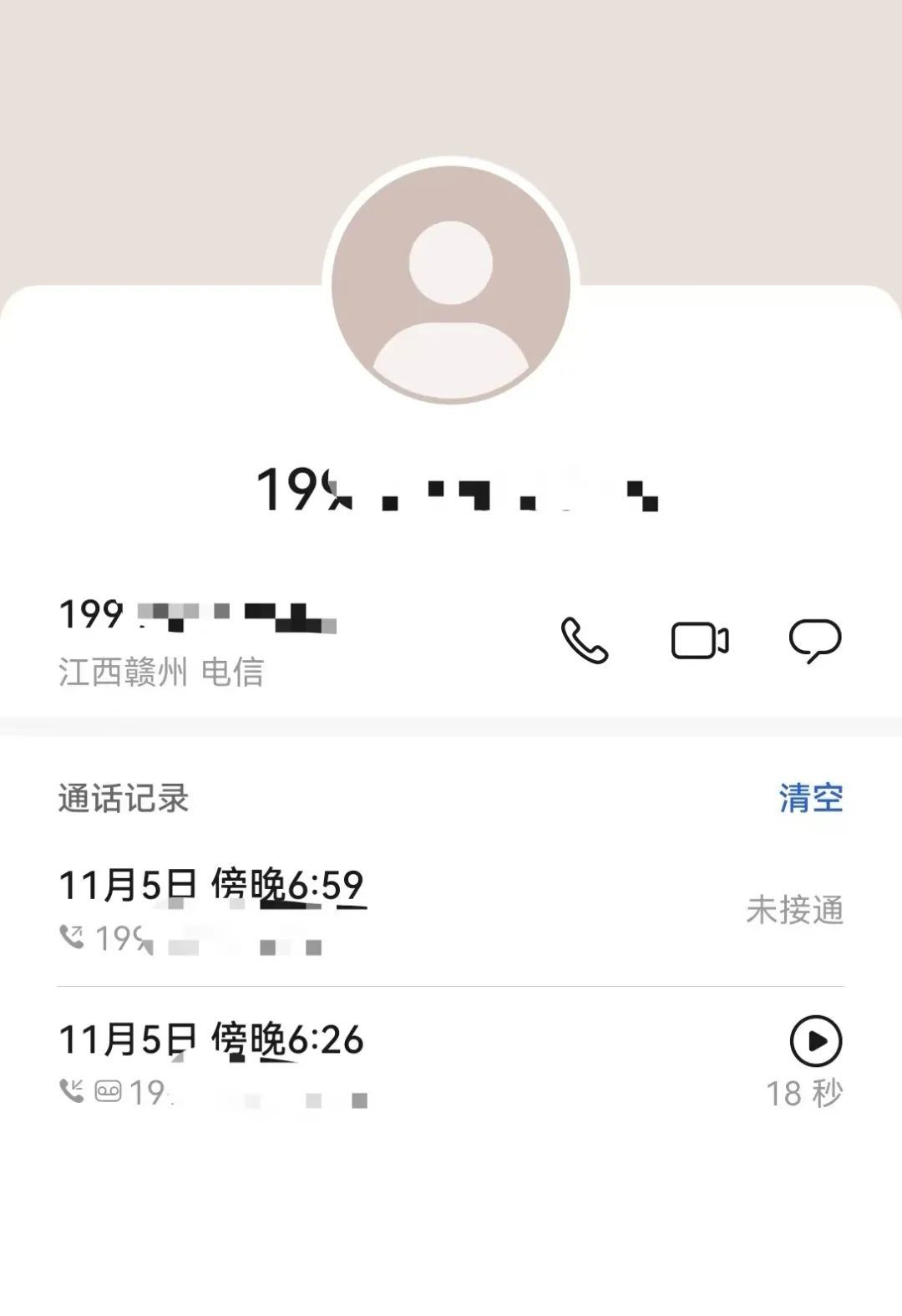The height and width of the screenshot is (1316, 902).
Task: Call the 199 number via phone icon
Action: [x=584, y=641]
